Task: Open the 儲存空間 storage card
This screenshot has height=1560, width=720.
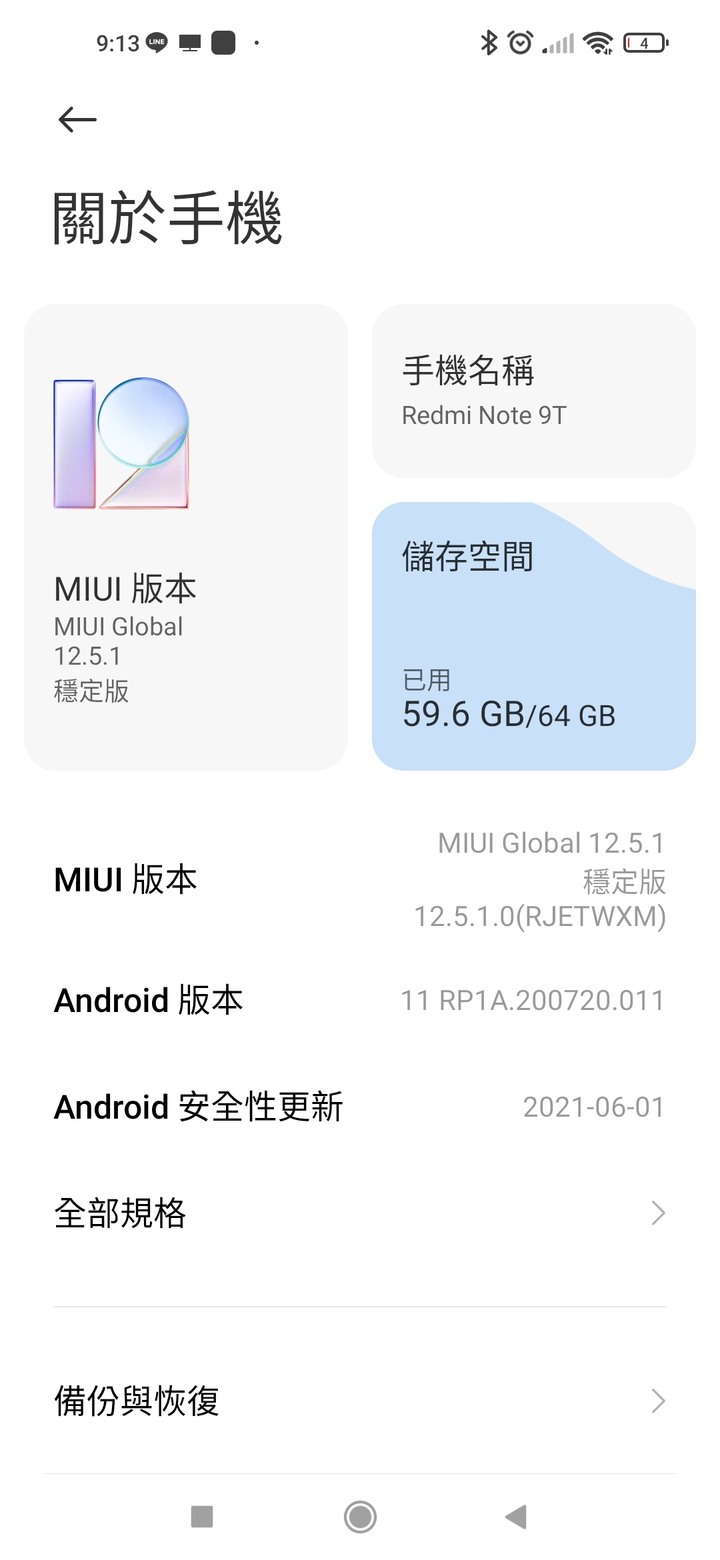Action: [534, 636]
